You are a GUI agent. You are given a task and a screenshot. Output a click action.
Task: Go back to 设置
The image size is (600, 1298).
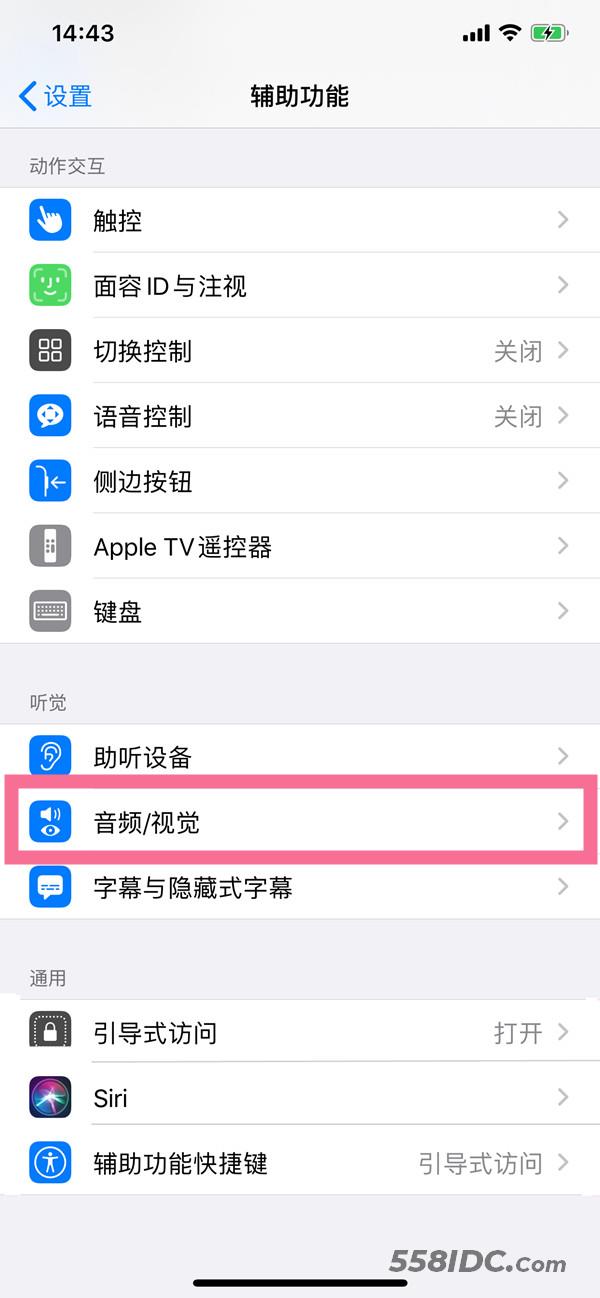coord(56,96)
